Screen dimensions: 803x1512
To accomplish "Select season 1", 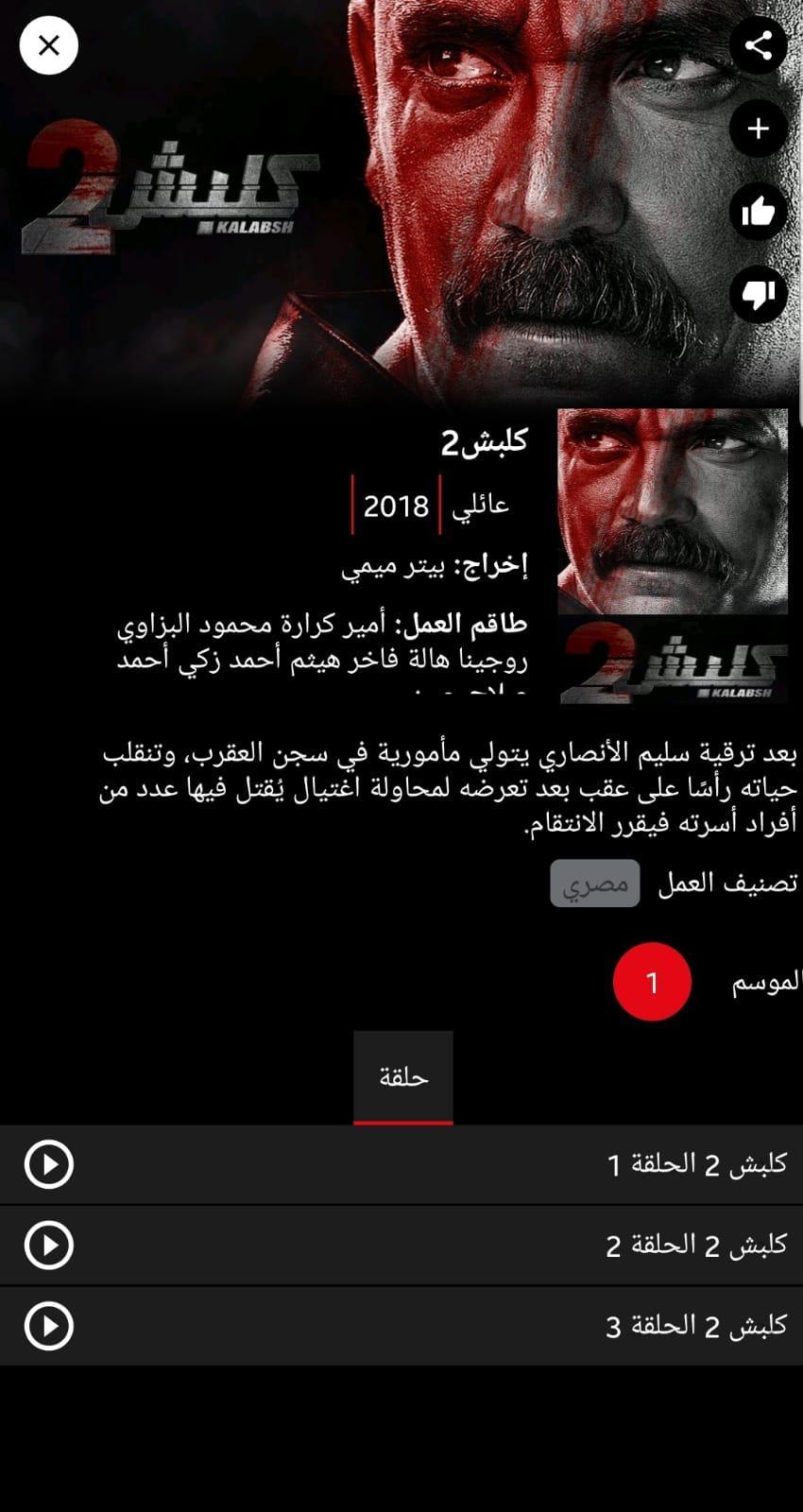I will tap(652, 982).
